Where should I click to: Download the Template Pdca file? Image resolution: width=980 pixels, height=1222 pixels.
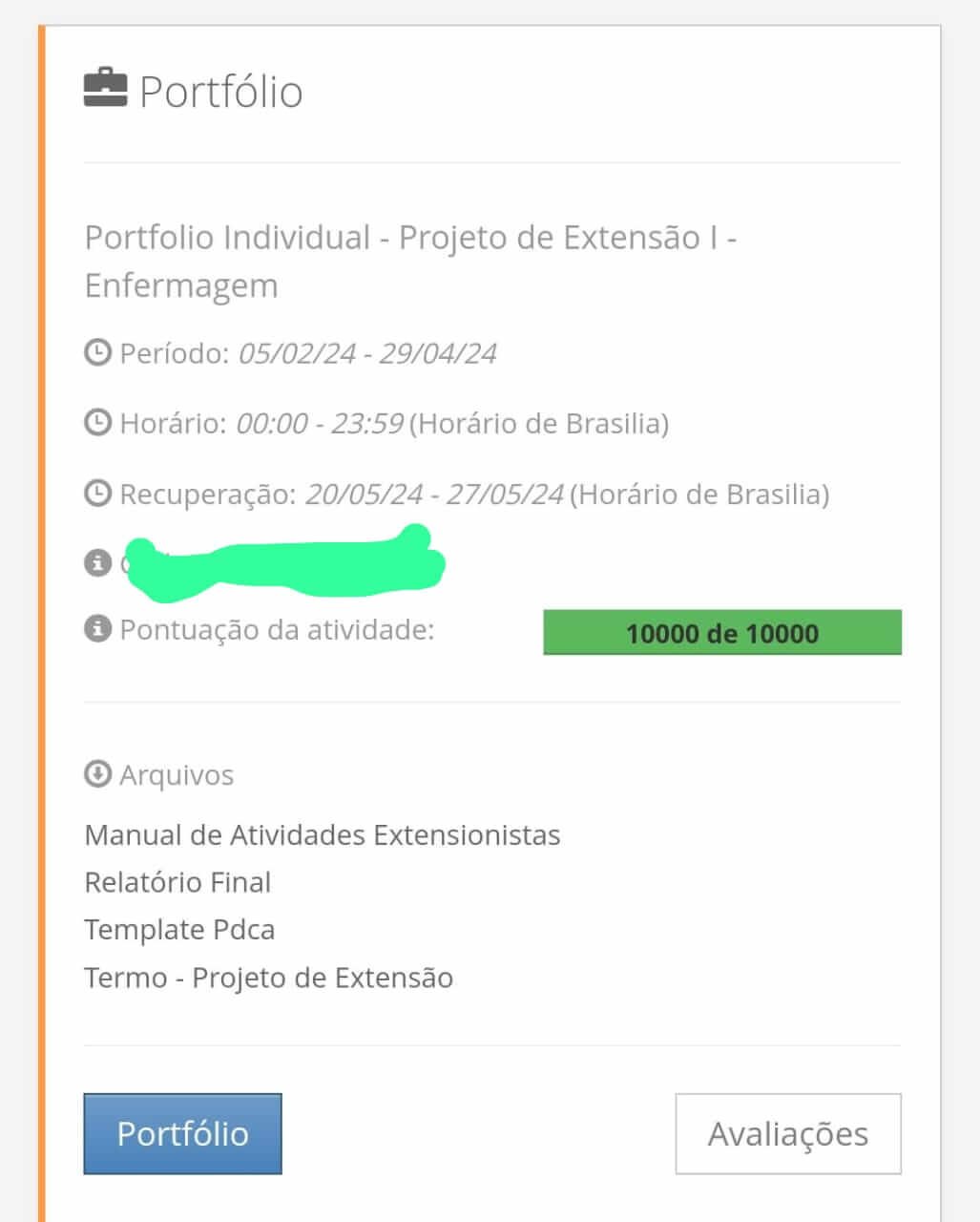coord(179,930)
